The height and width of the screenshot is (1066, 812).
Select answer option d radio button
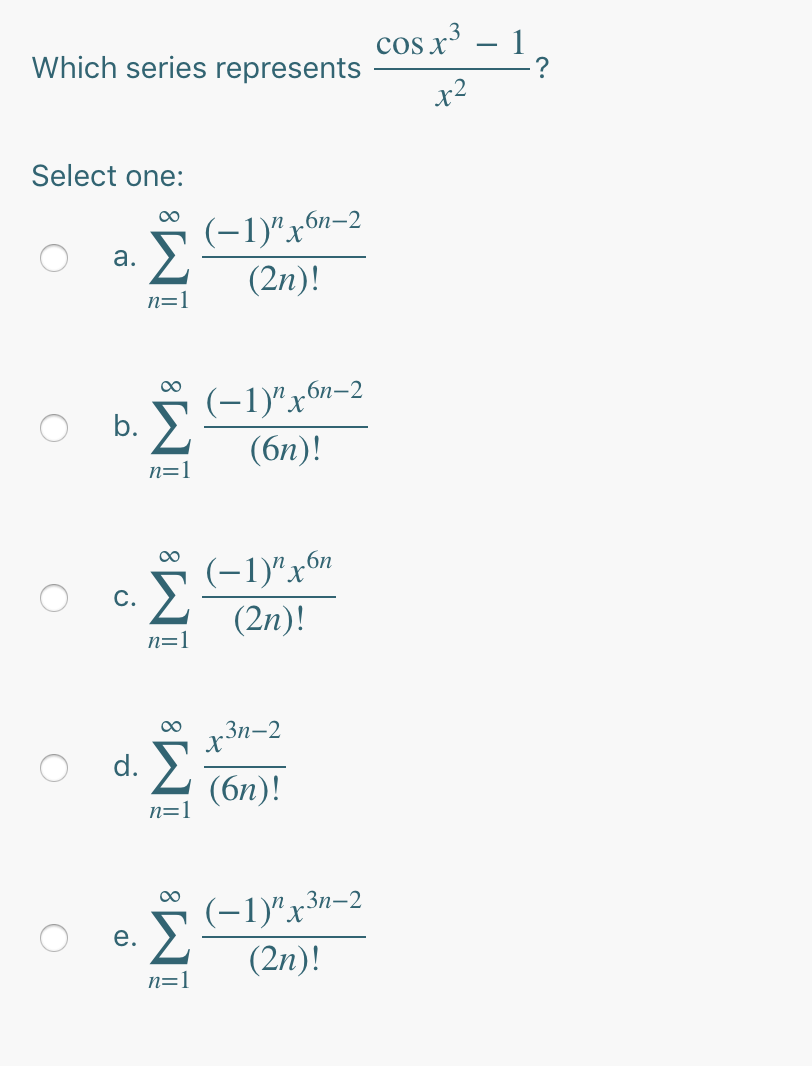[x=54, y=768]
